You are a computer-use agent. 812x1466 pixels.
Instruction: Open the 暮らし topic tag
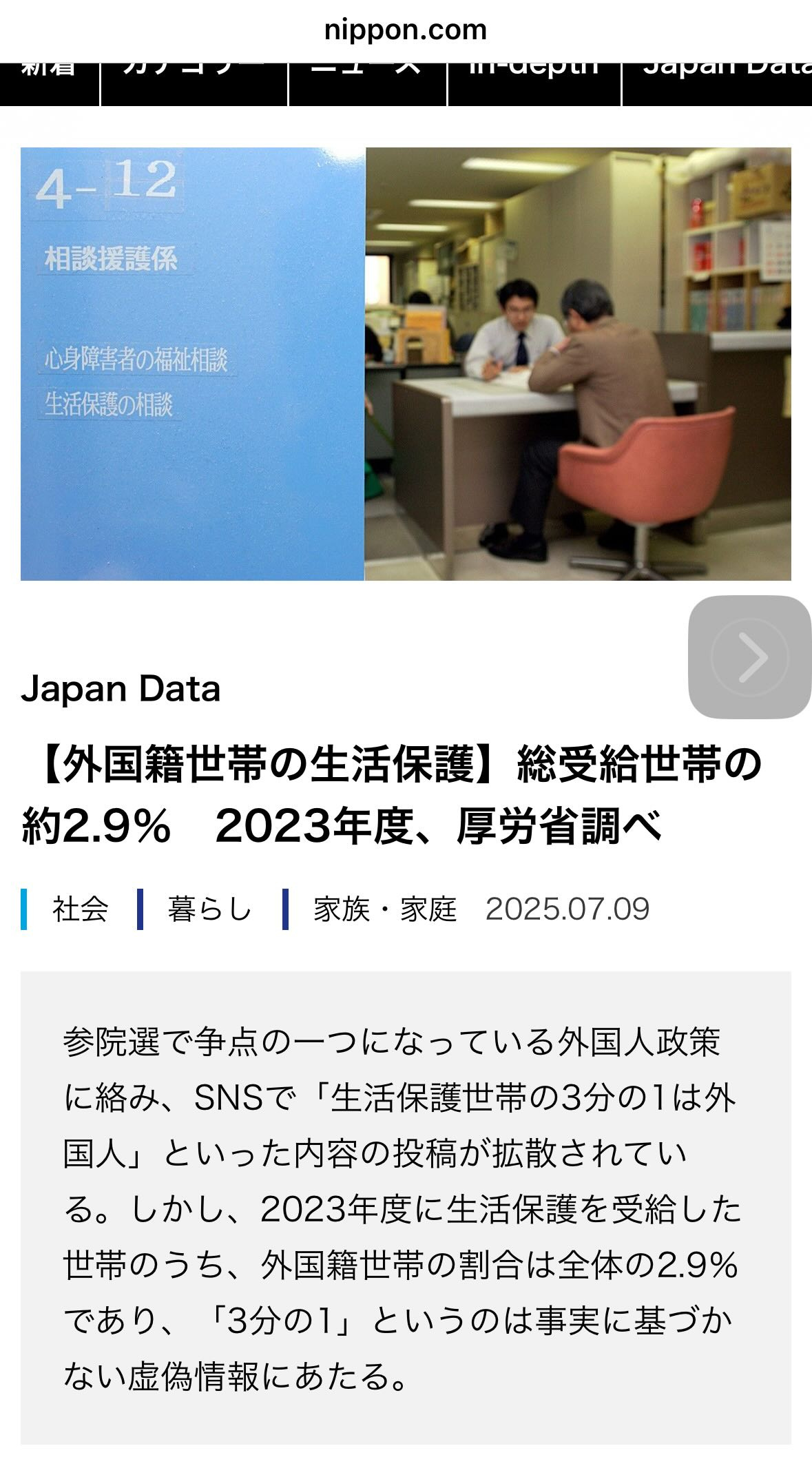pyautogui.click(x=209, y=909)
